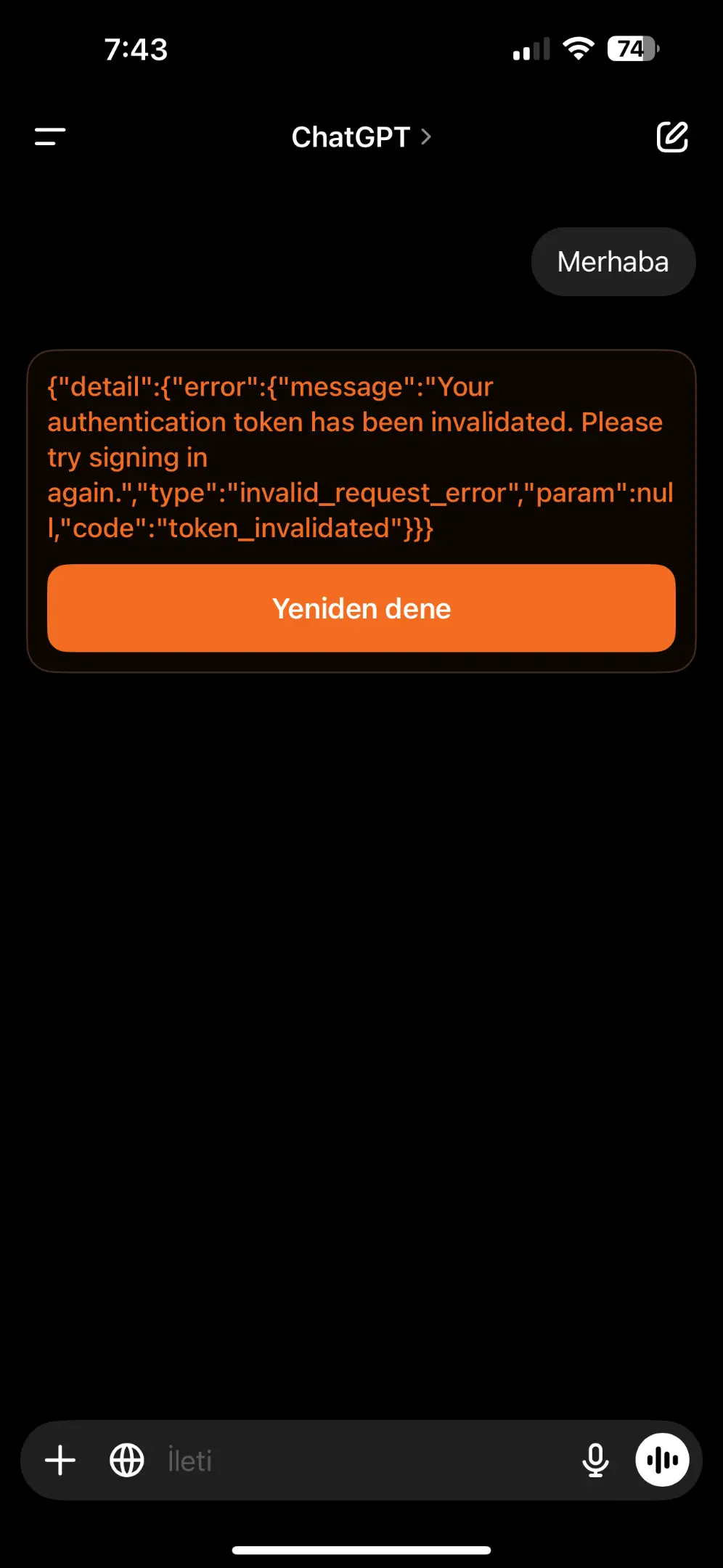Image resolution: width=723 pixels, height=1568 pixels.
Task: Enable web search globe
Action: tap(127, 1461)
